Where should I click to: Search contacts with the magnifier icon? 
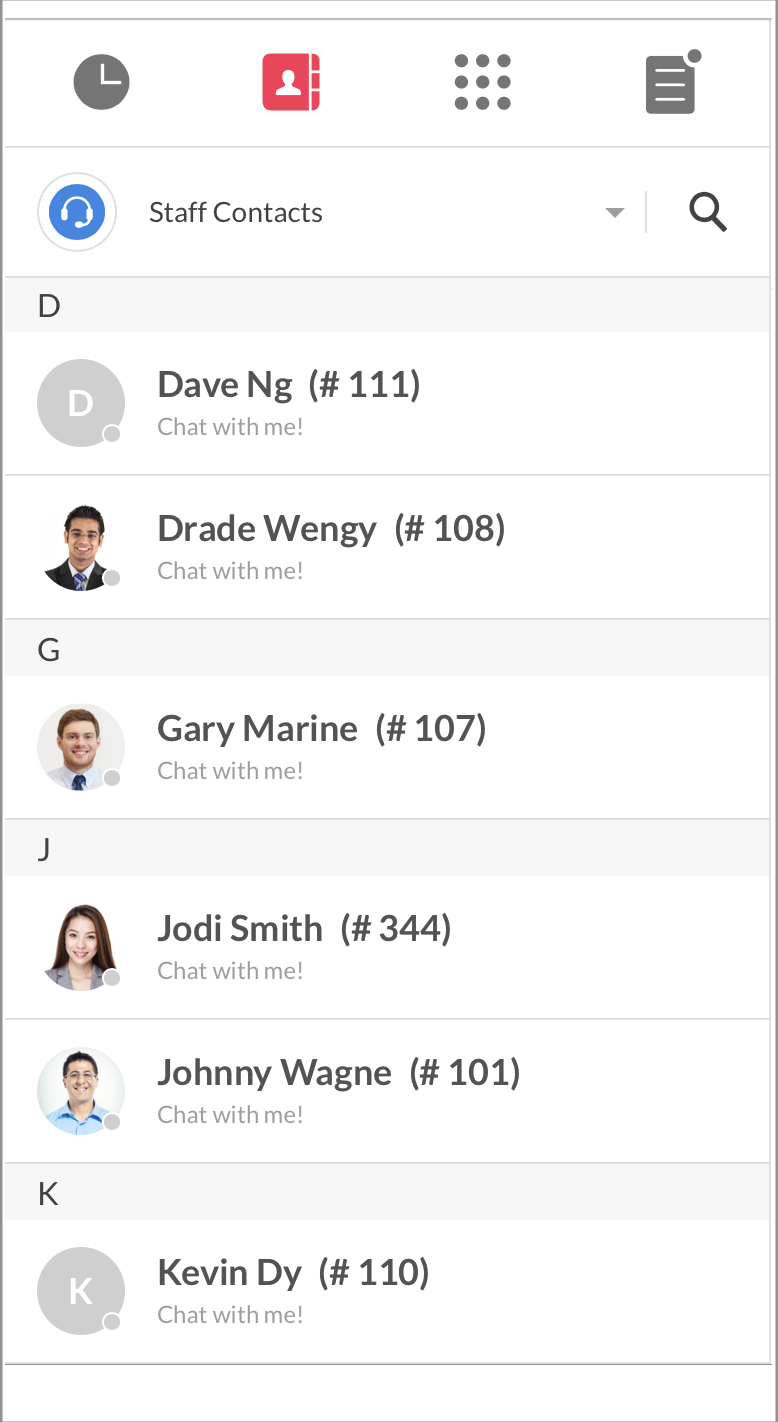pyautogui.click(x=708, y=212)
